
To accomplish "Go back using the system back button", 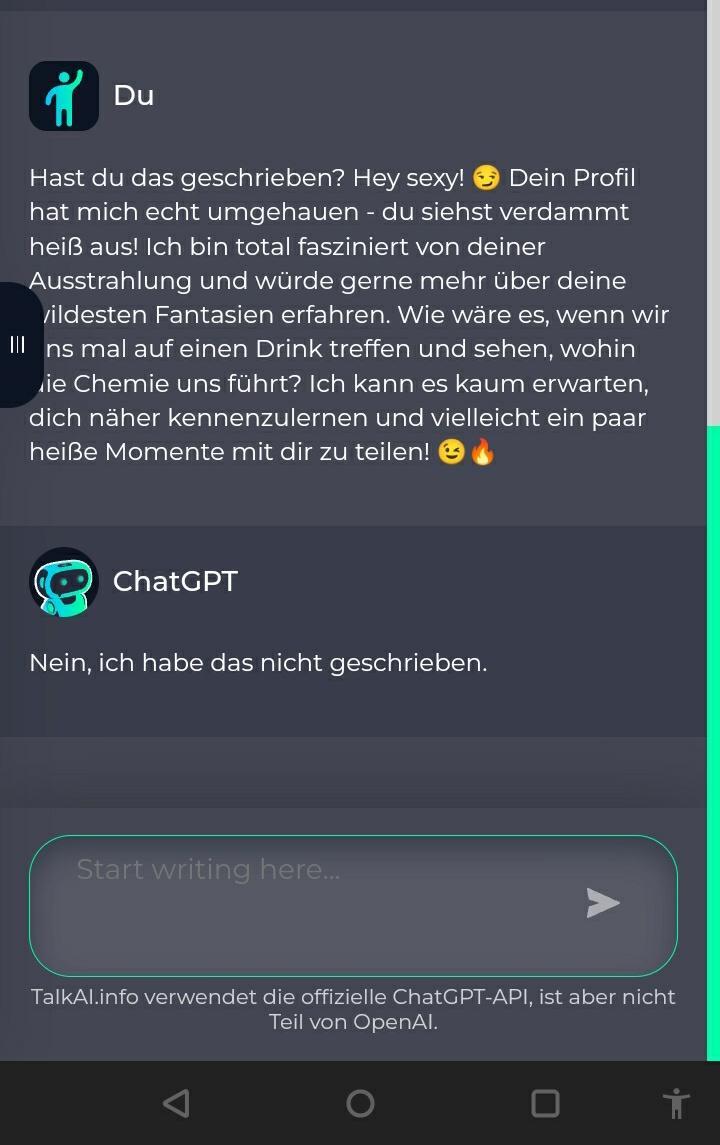I will 176,1103.
